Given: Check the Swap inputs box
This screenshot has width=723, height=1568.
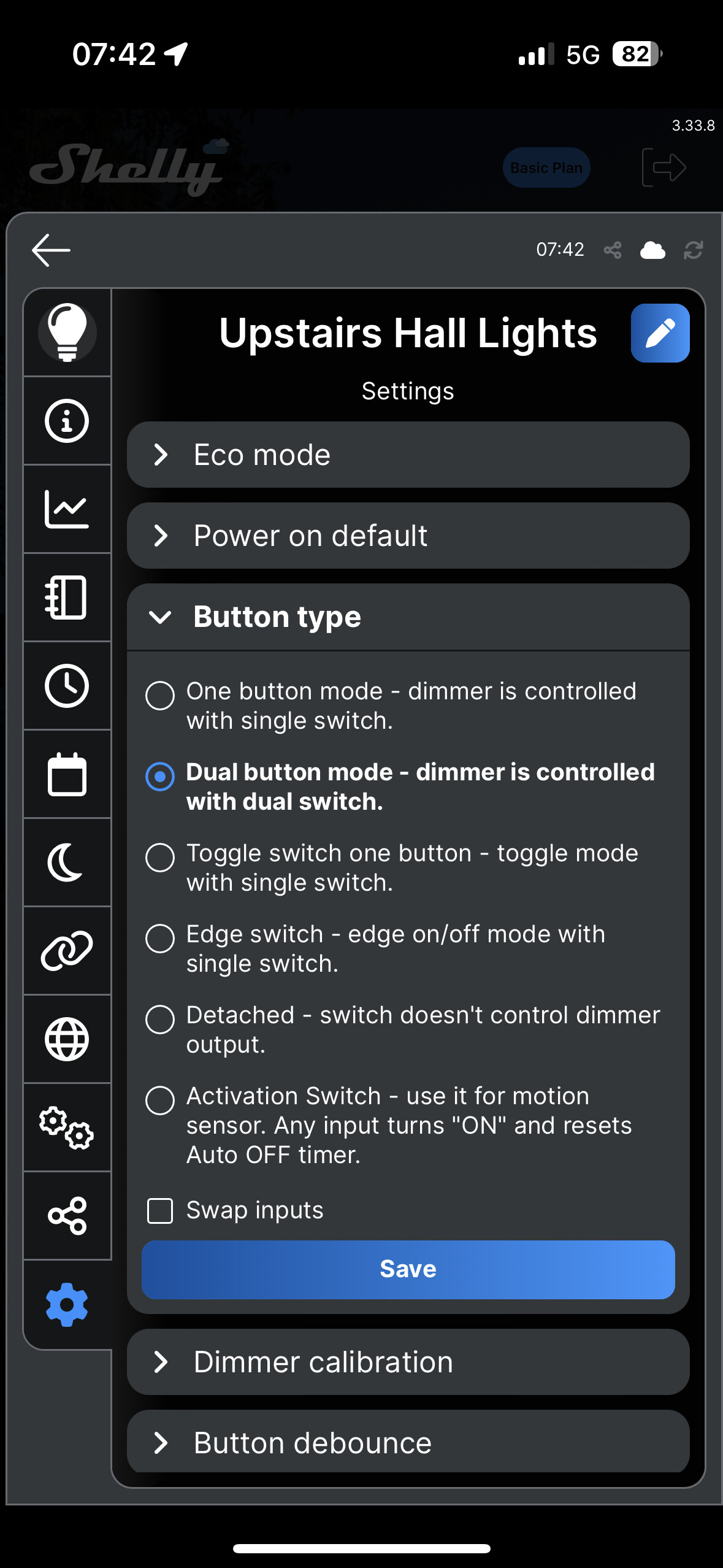Looking at the screenshot, I should (160, 1211).
